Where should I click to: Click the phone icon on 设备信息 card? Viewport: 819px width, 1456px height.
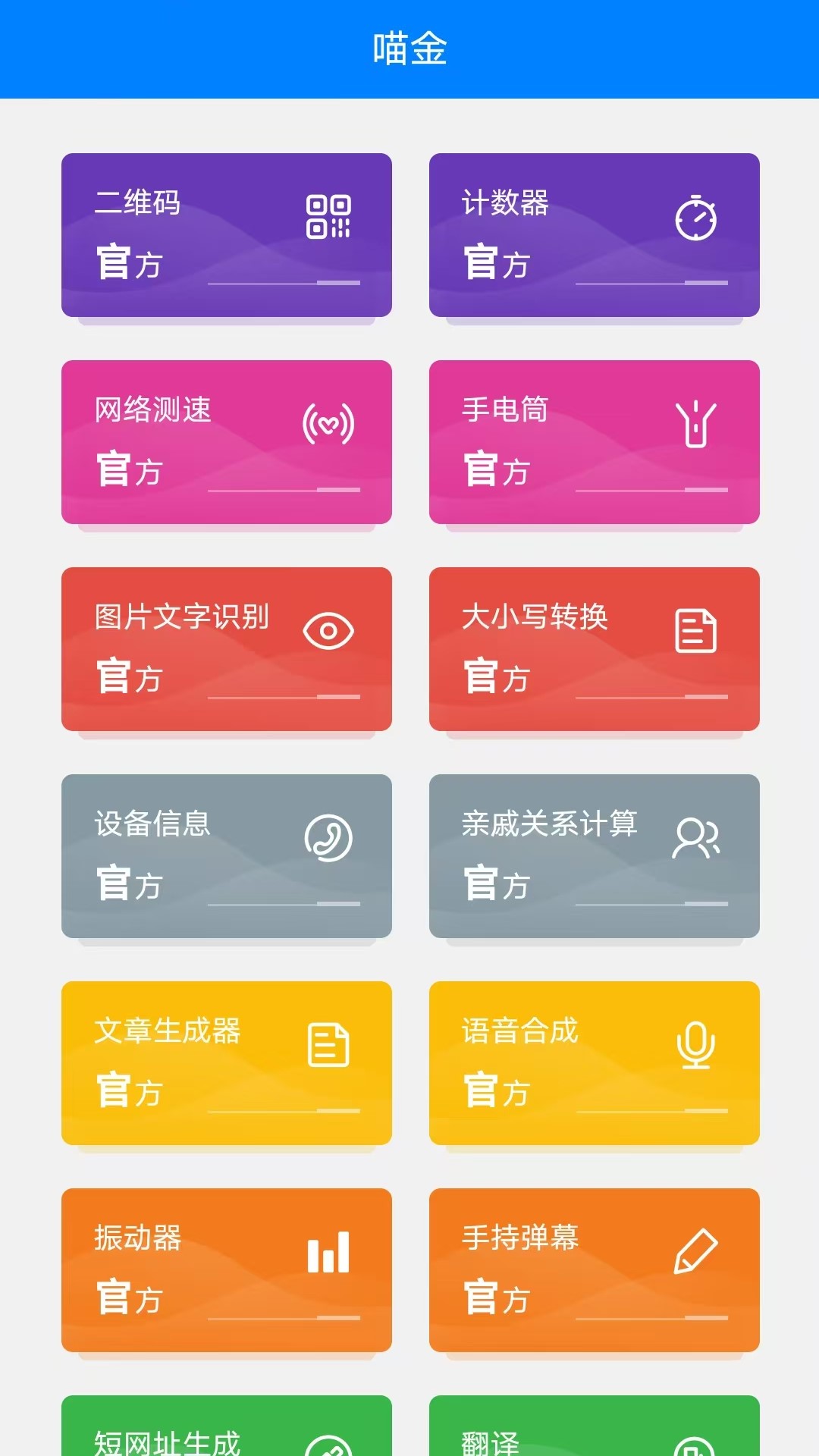328,839
